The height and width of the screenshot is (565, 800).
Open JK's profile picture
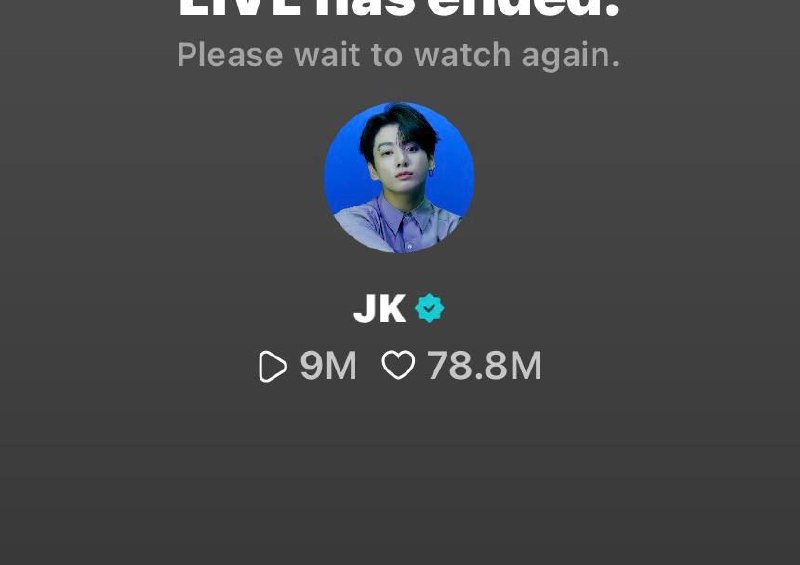(x=399, y=178)
